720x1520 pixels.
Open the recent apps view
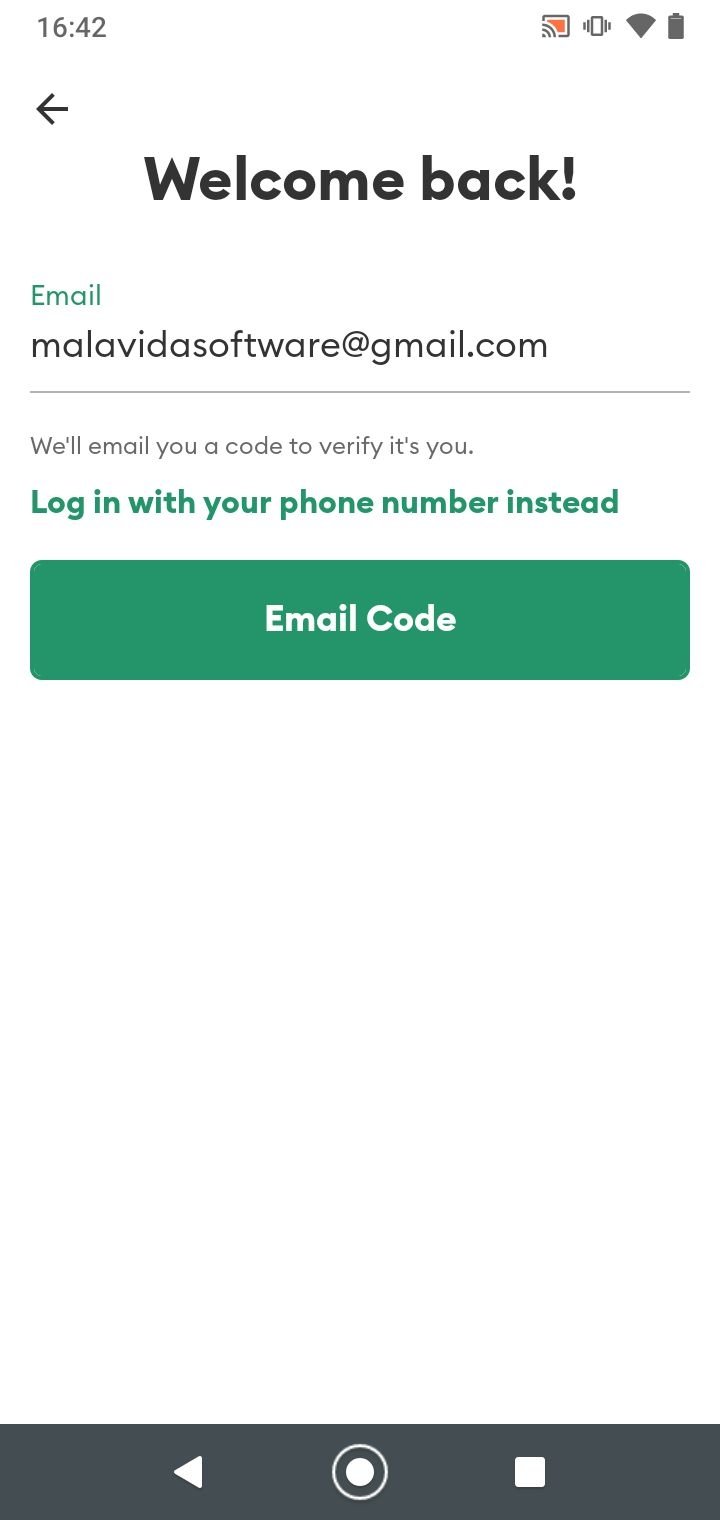click(x=529, y=1472)
